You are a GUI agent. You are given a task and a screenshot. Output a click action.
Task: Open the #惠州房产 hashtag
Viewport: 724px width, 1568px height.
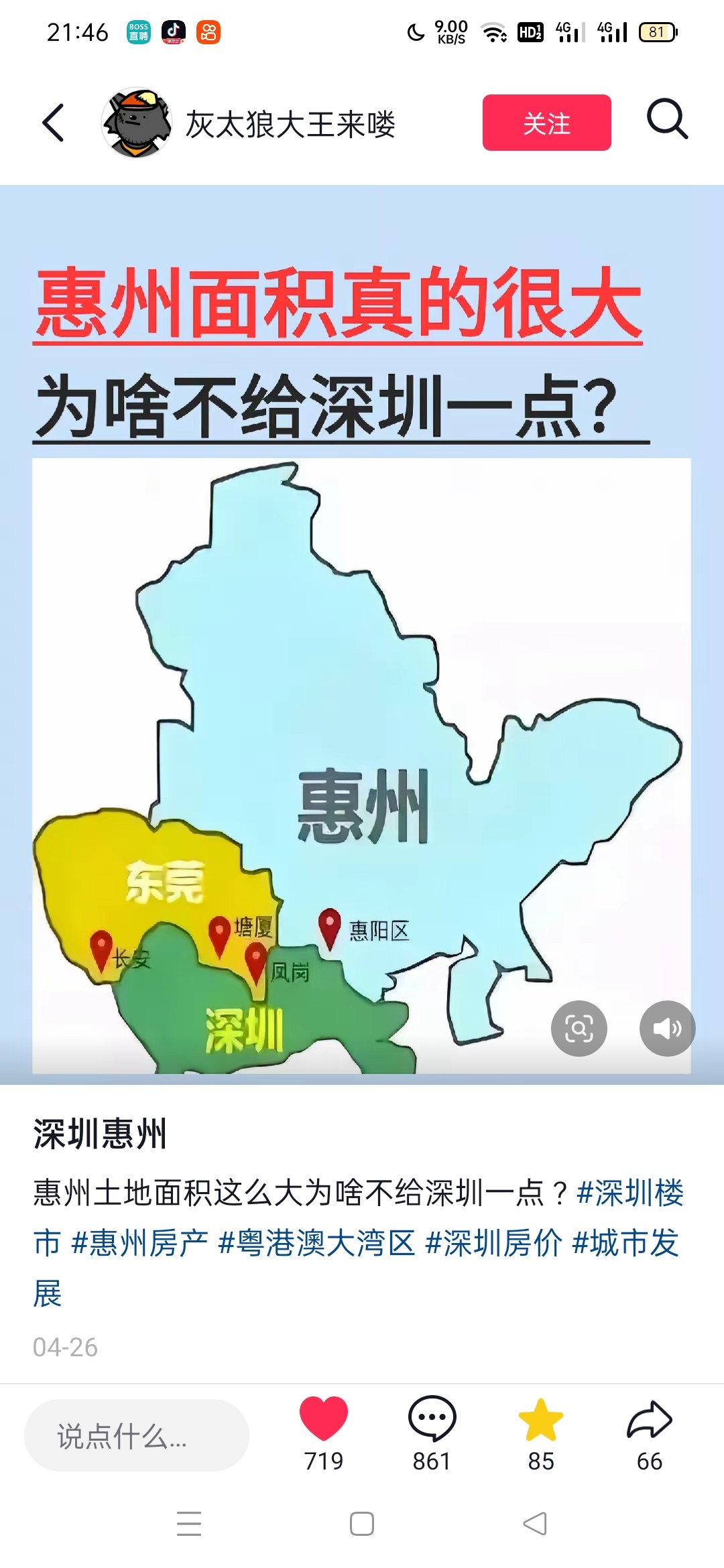click(x=139, y=1243)
